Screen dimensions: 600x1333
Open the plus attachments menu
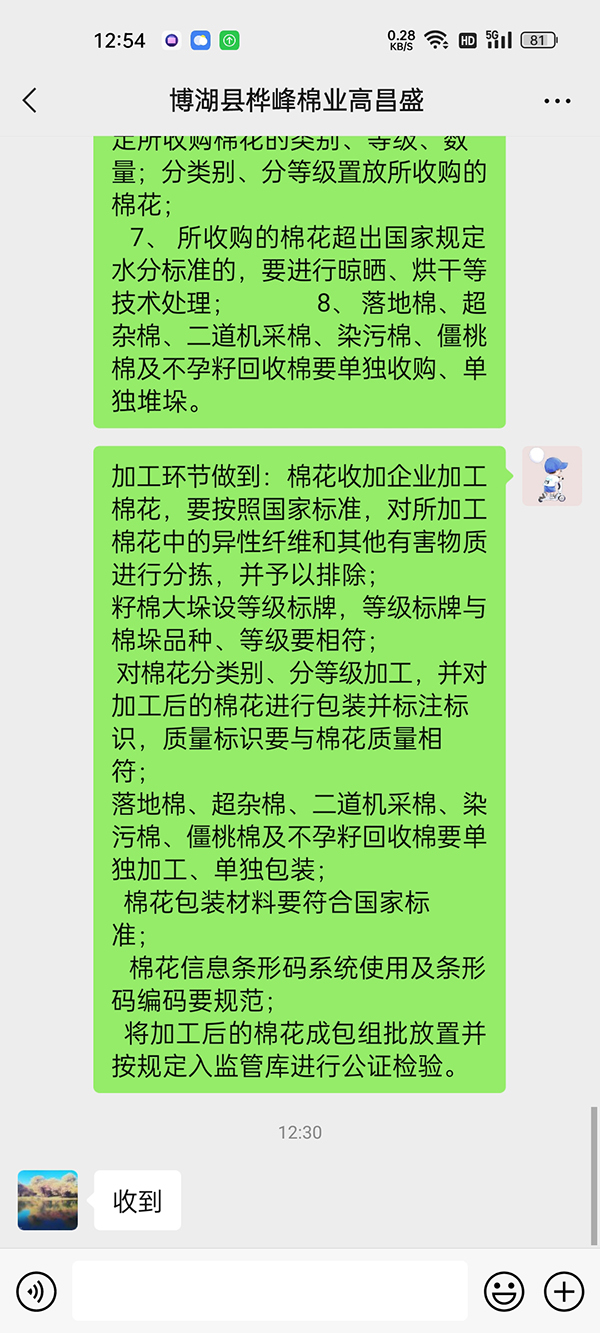tap(564, 1291)
